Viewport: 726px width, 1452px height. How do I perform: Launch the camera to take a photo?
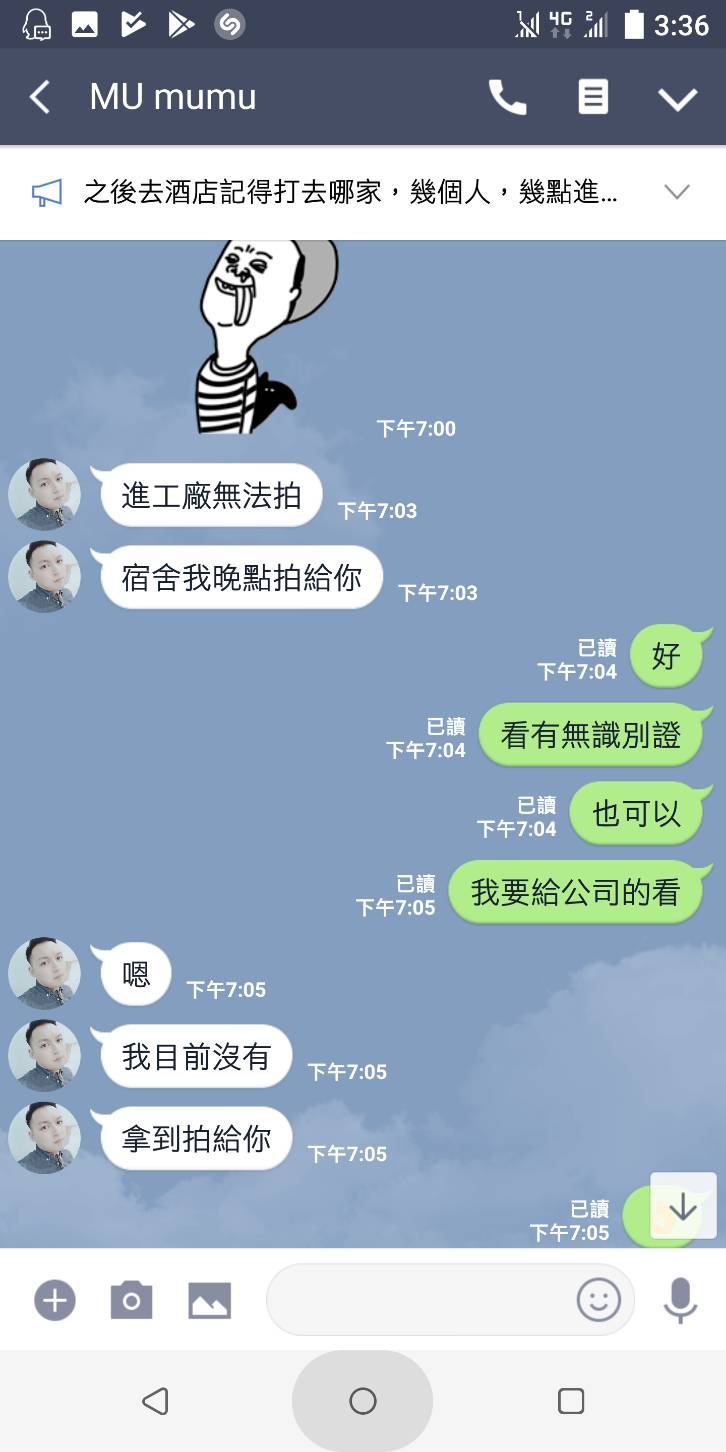(x=131, y=1300)
